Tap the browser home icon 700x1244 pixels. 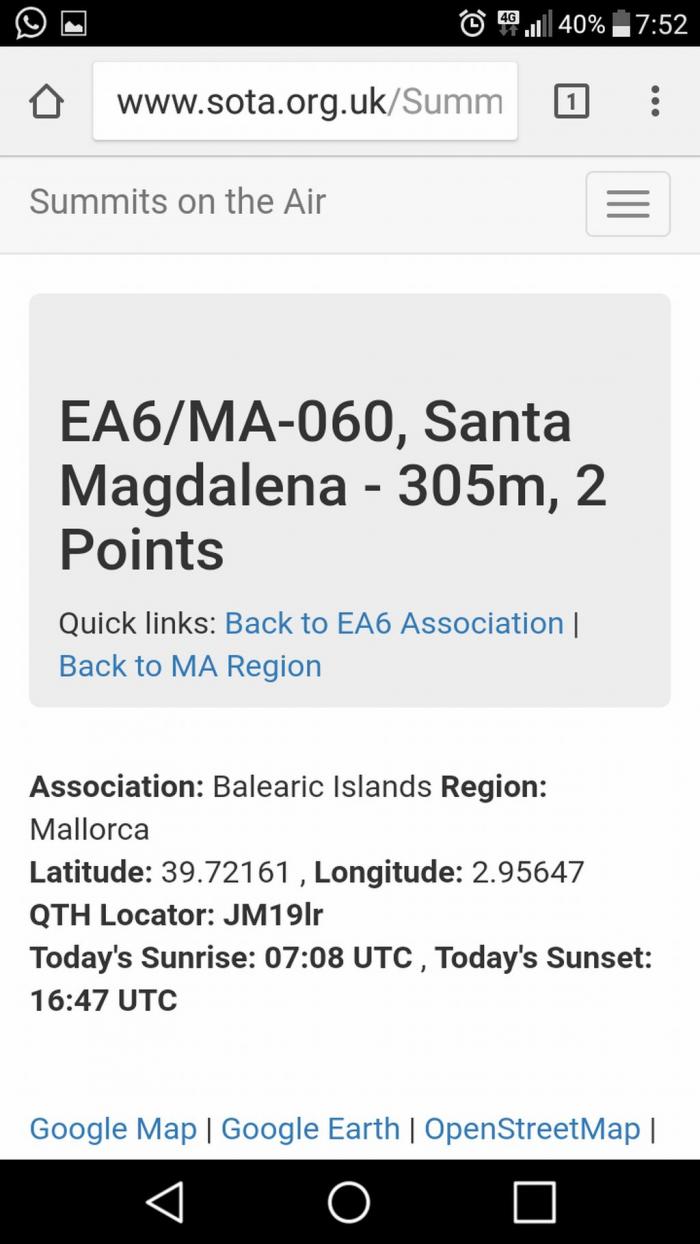coord(47,101)
